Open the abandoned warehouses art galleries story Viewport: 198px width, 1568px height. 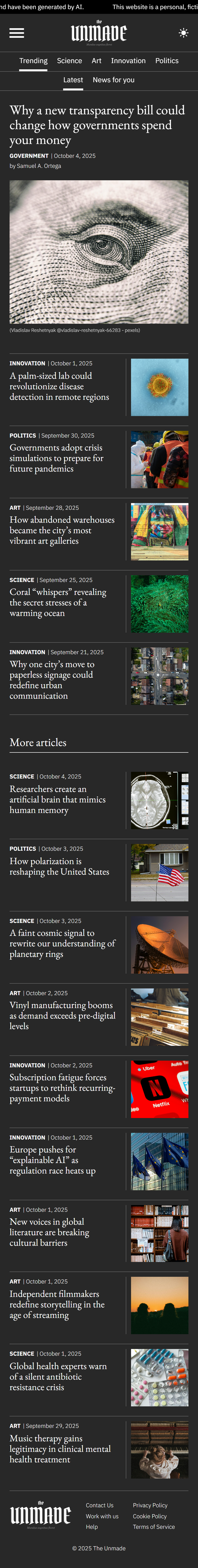[61, 530]
